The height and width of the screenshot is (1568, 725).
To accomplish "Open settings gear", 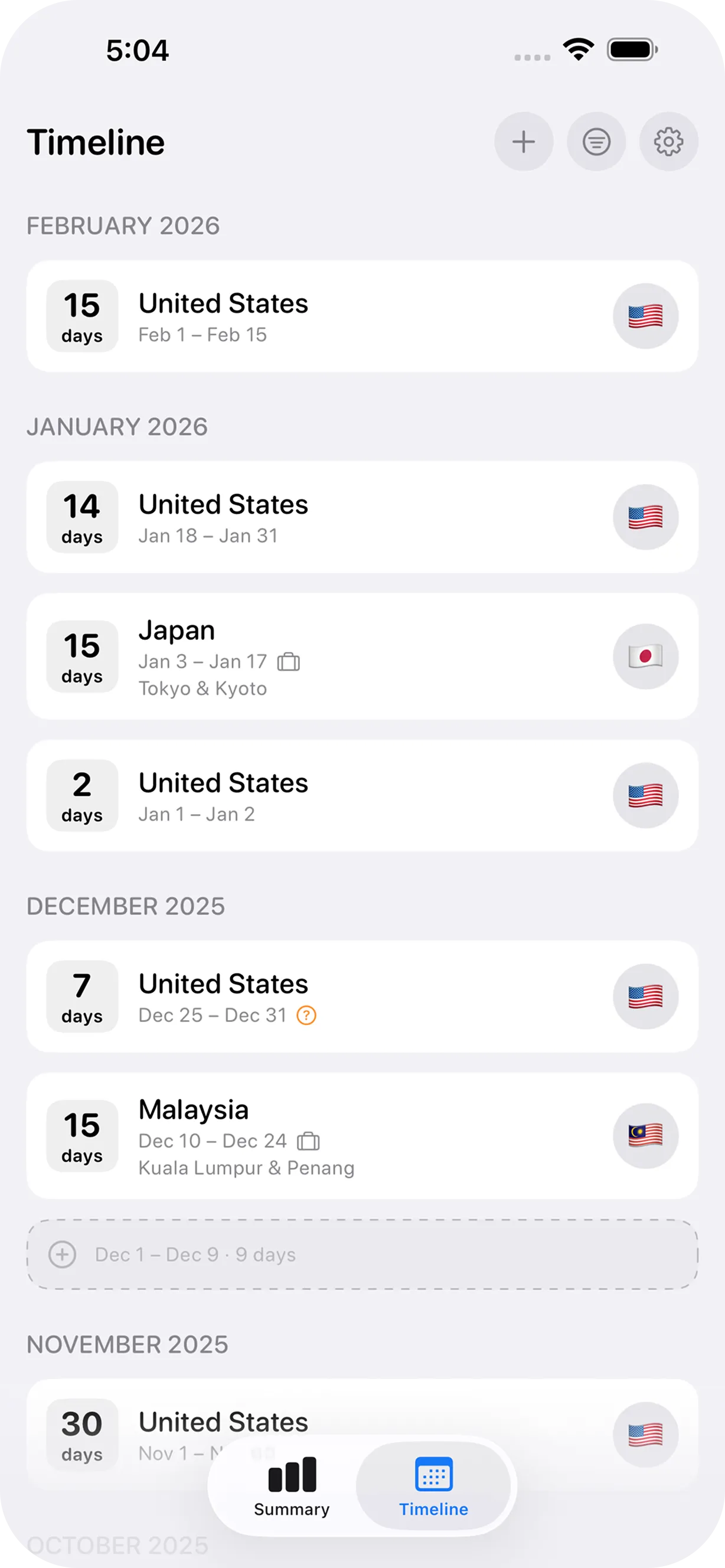I will click(x=668, y=142).
